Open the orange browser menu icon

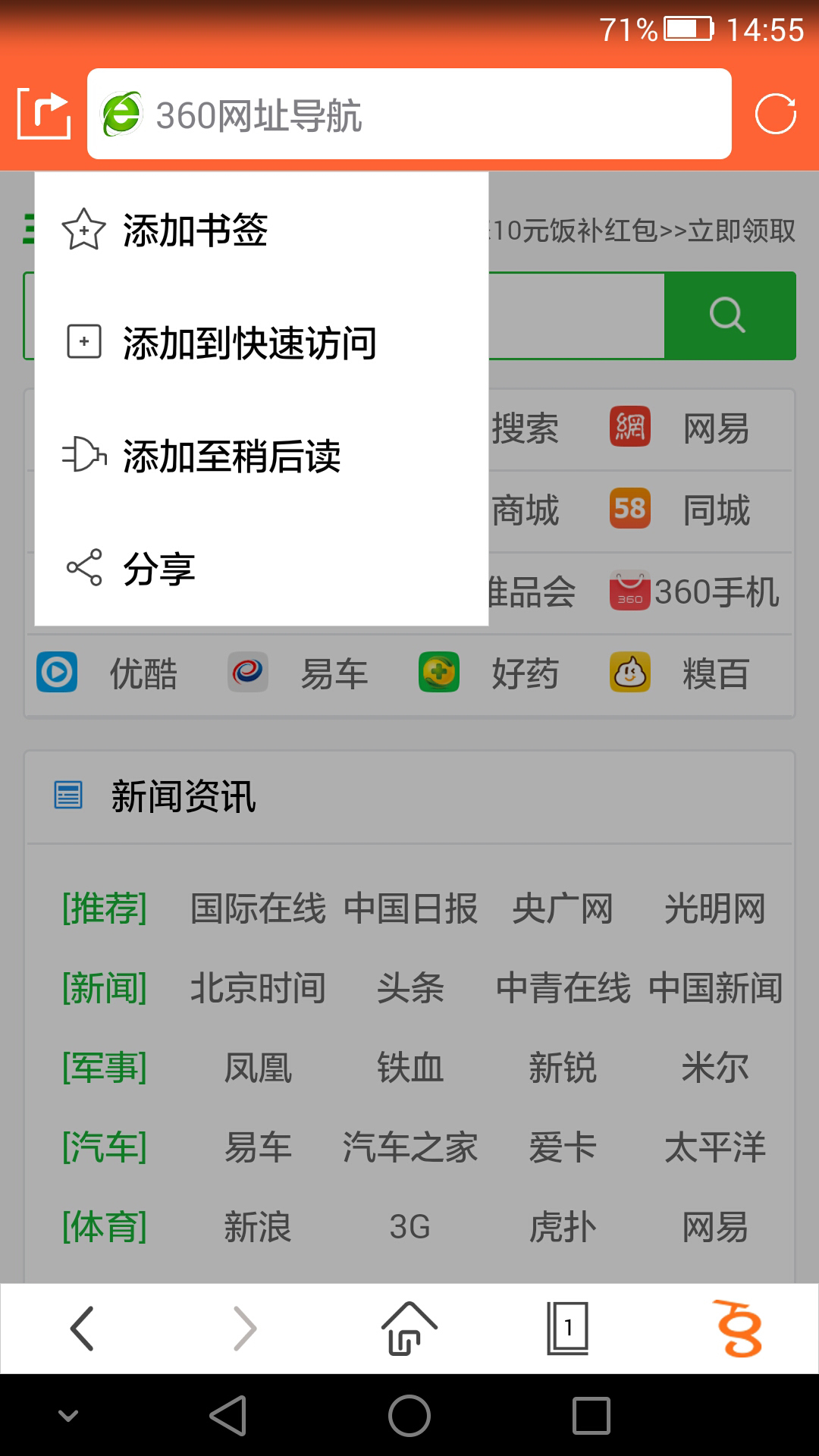pos(738,1329)
